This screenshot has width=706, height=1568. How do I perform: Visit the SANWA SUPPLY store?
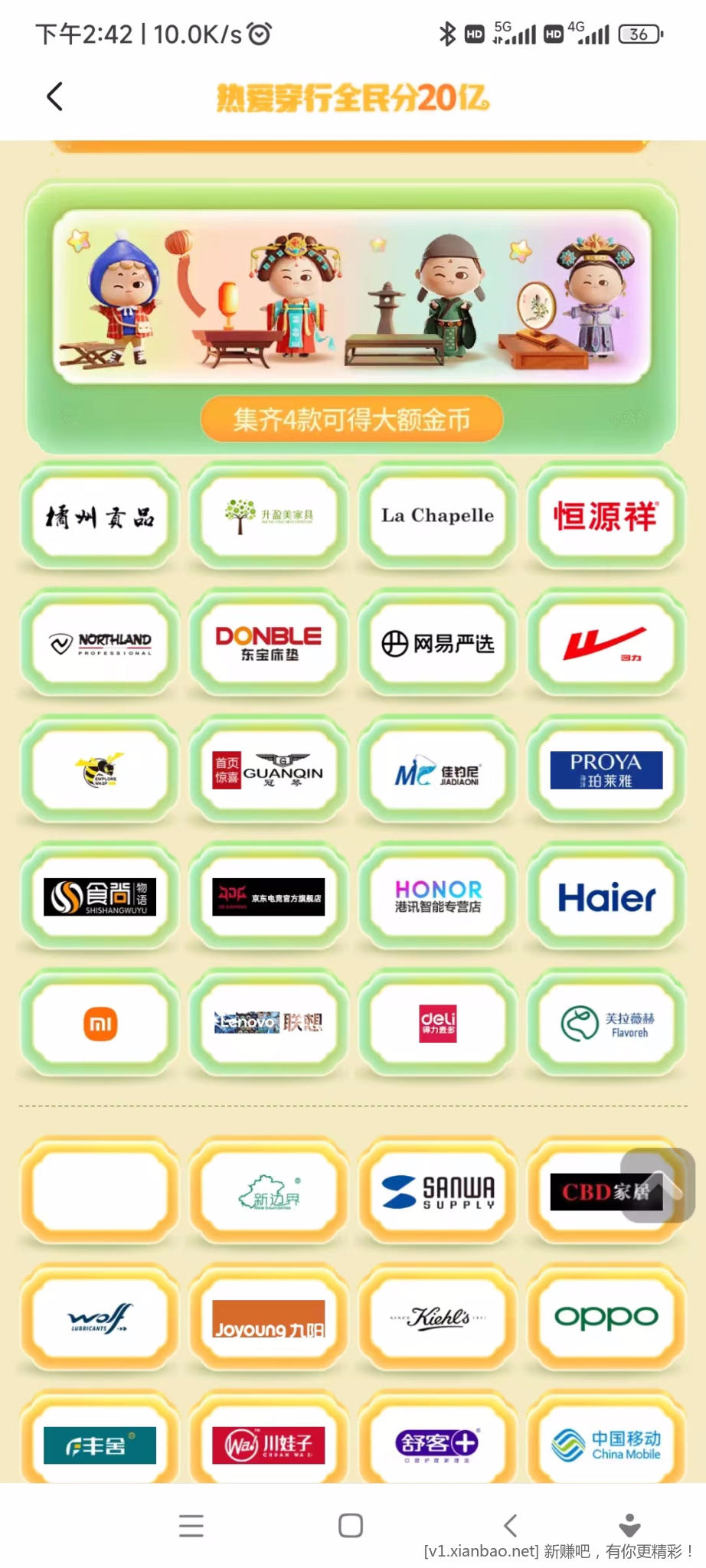coord(437,1191)
